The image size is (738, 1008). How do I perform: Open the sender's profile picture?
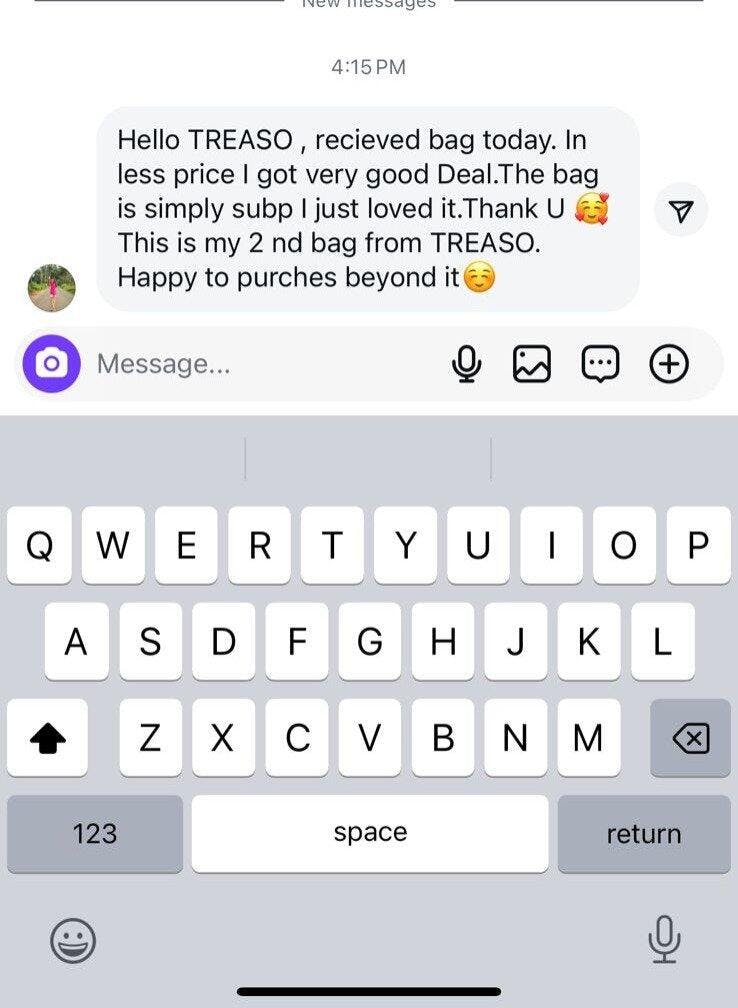coord(51,289)
